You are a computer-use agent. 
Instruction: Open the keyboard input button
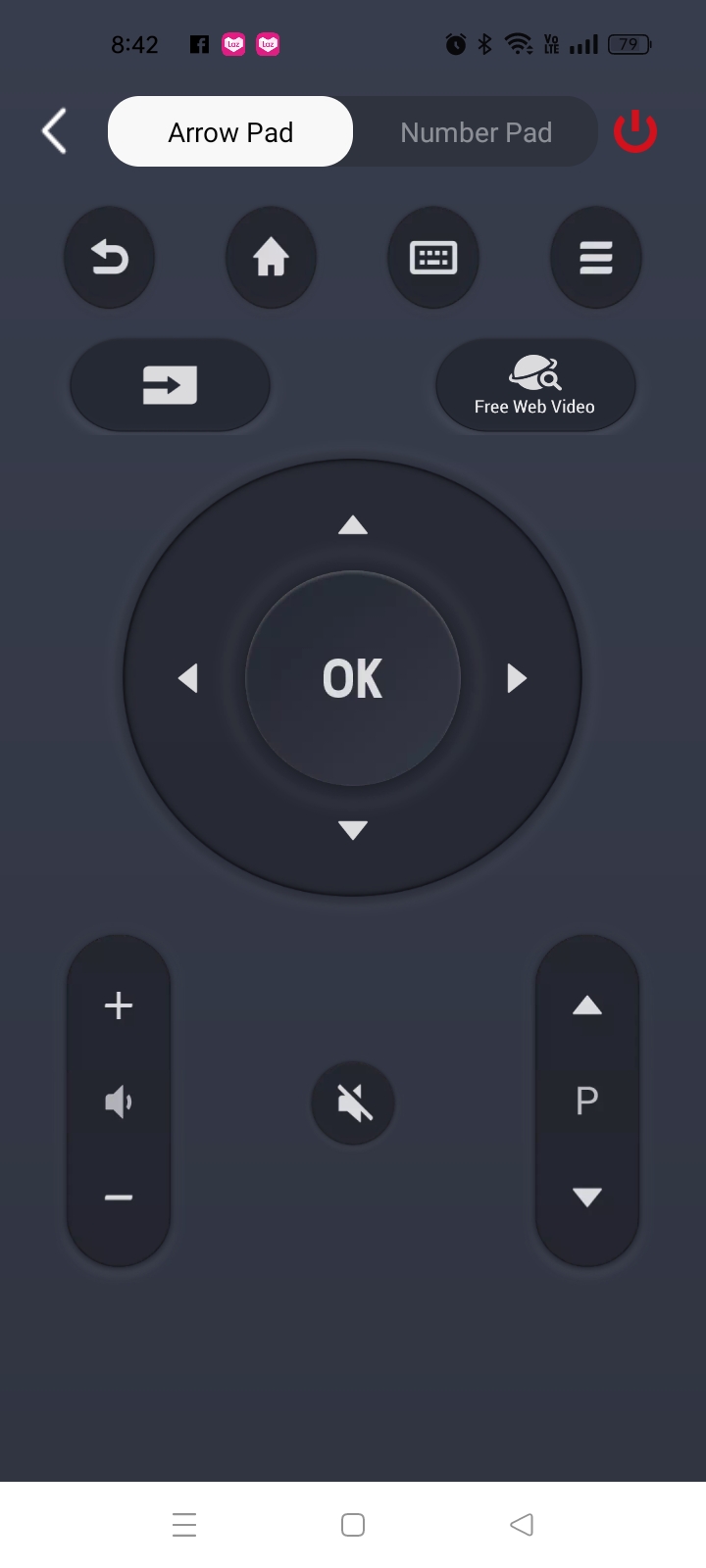point(433,258)
